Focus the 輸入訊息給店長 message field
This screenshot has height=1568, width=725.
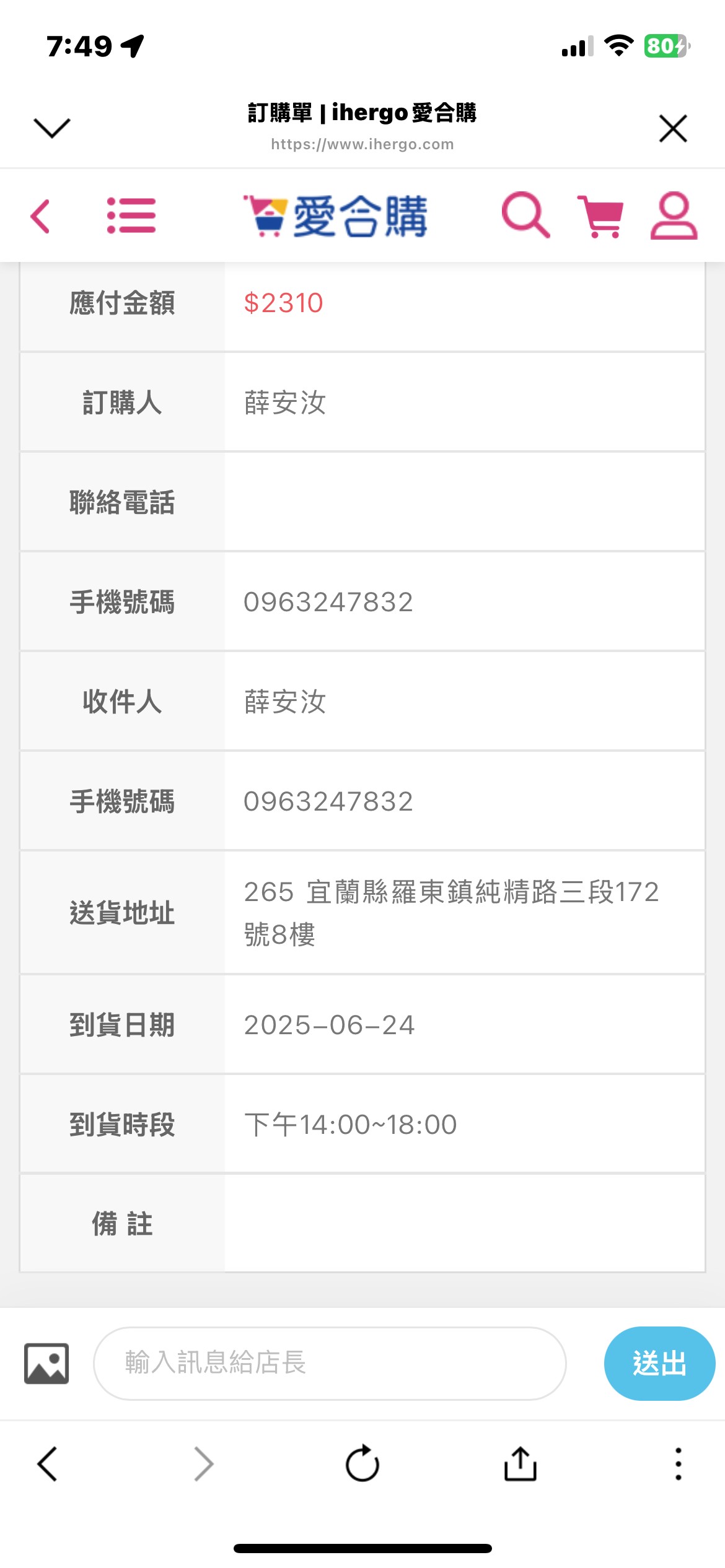330,1364
